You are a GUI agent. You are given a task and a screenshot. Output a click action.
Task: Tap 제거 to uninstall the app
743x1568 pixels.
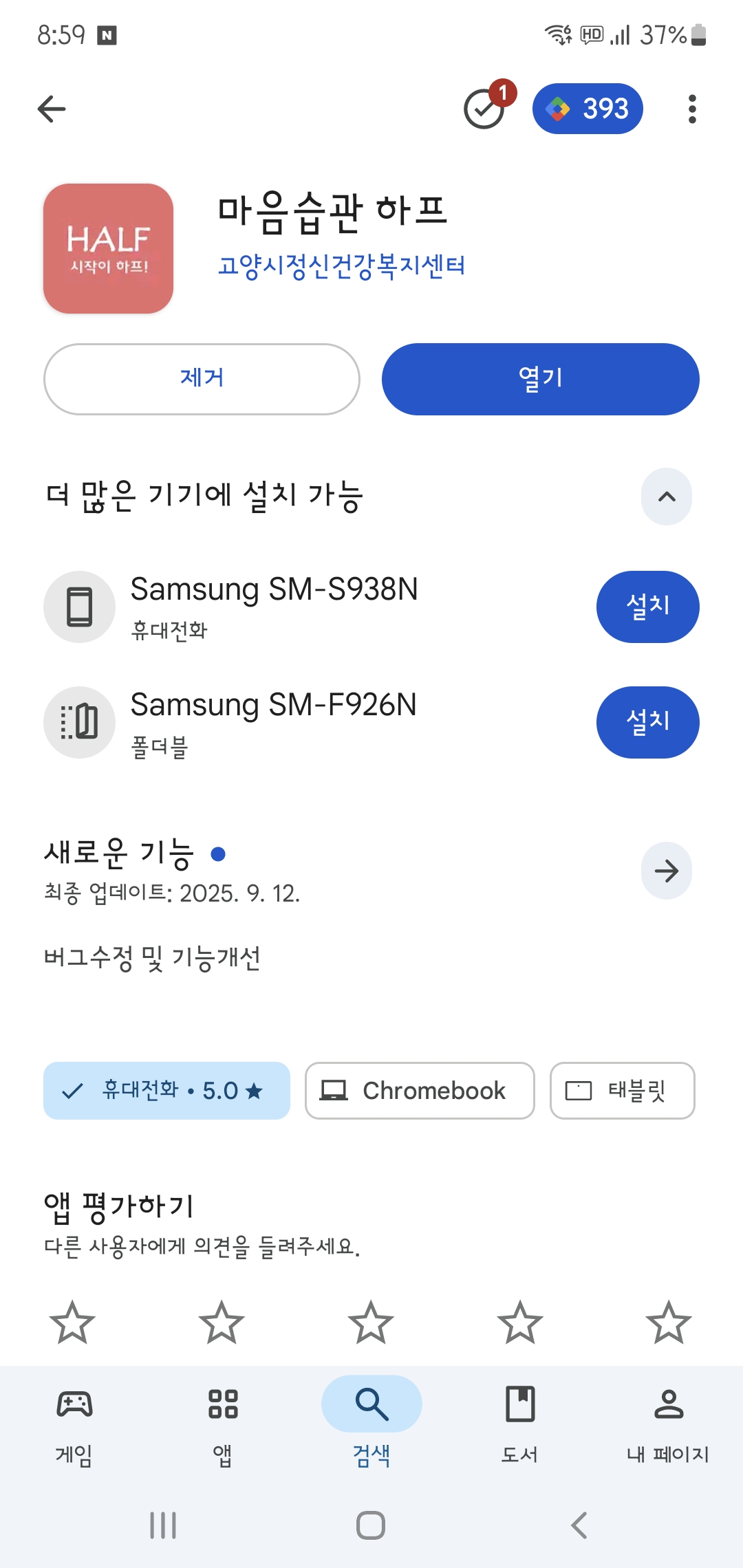click(202, 379)
